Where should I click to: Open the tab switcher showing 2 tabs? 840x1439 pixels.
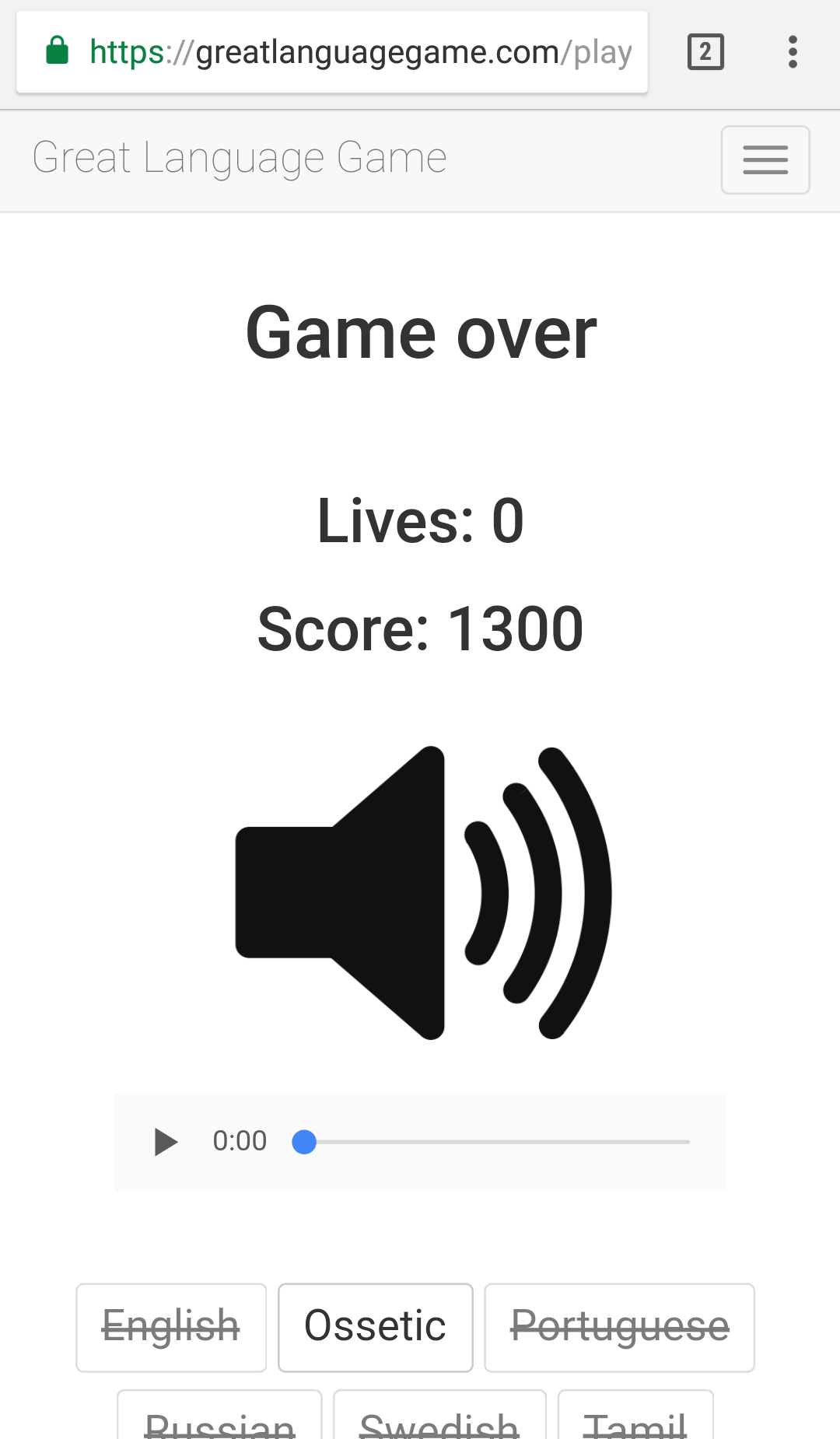(705, 53)
